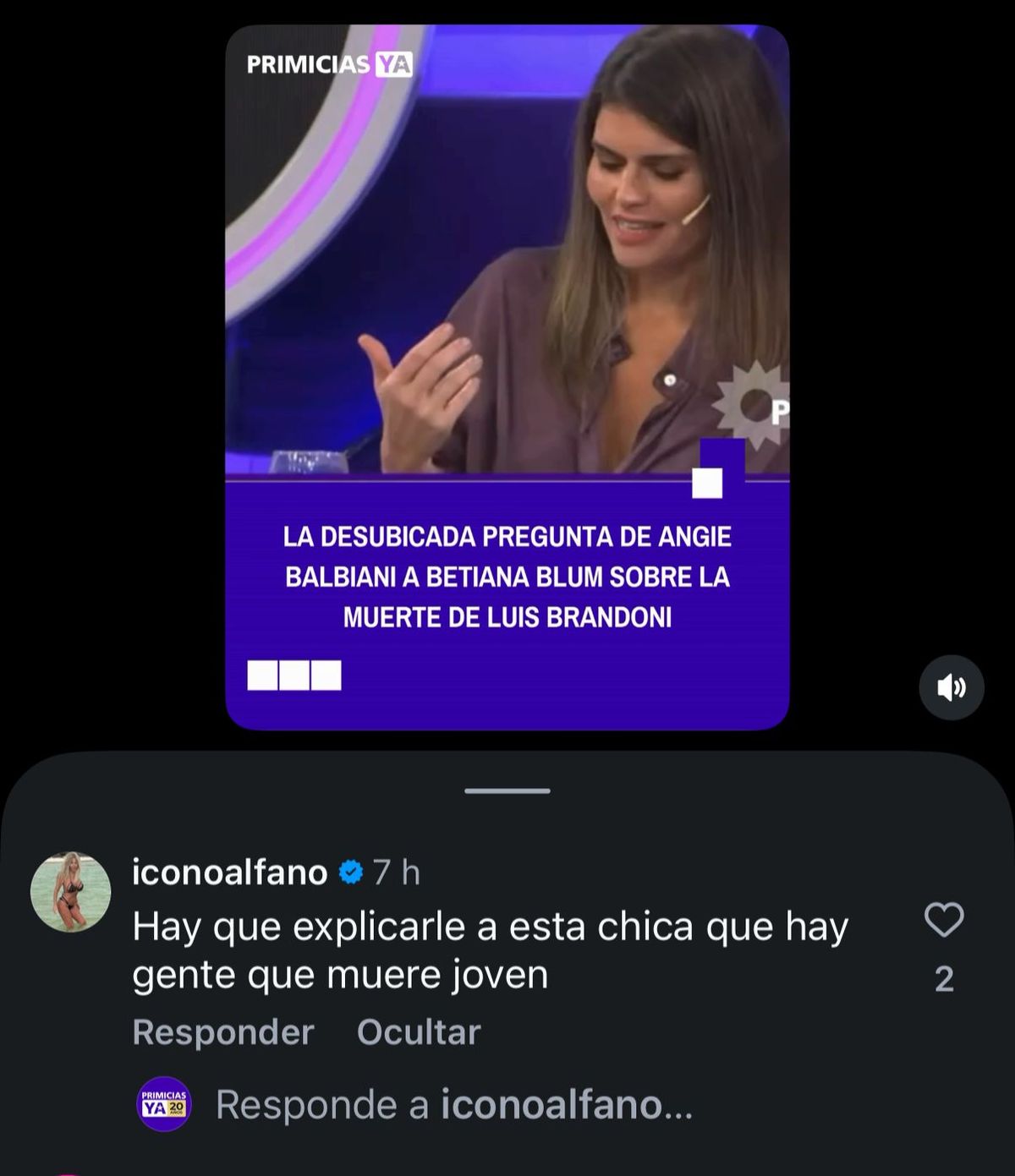Image resolution: width=1015 pixels, height=1176 pixels.
Task: Open the iconoalfano username link
Action: 229,872
